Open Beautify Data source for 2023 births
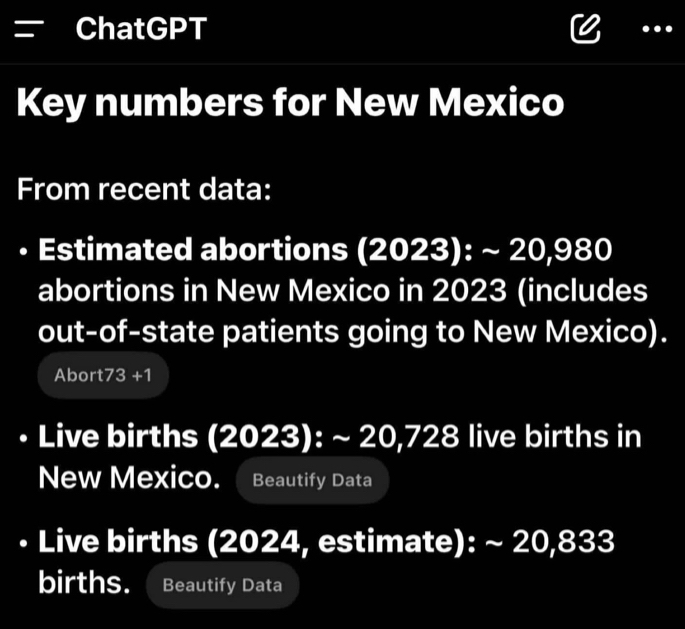The width and height of the screenshot is (685, 629). click(312, 480)
